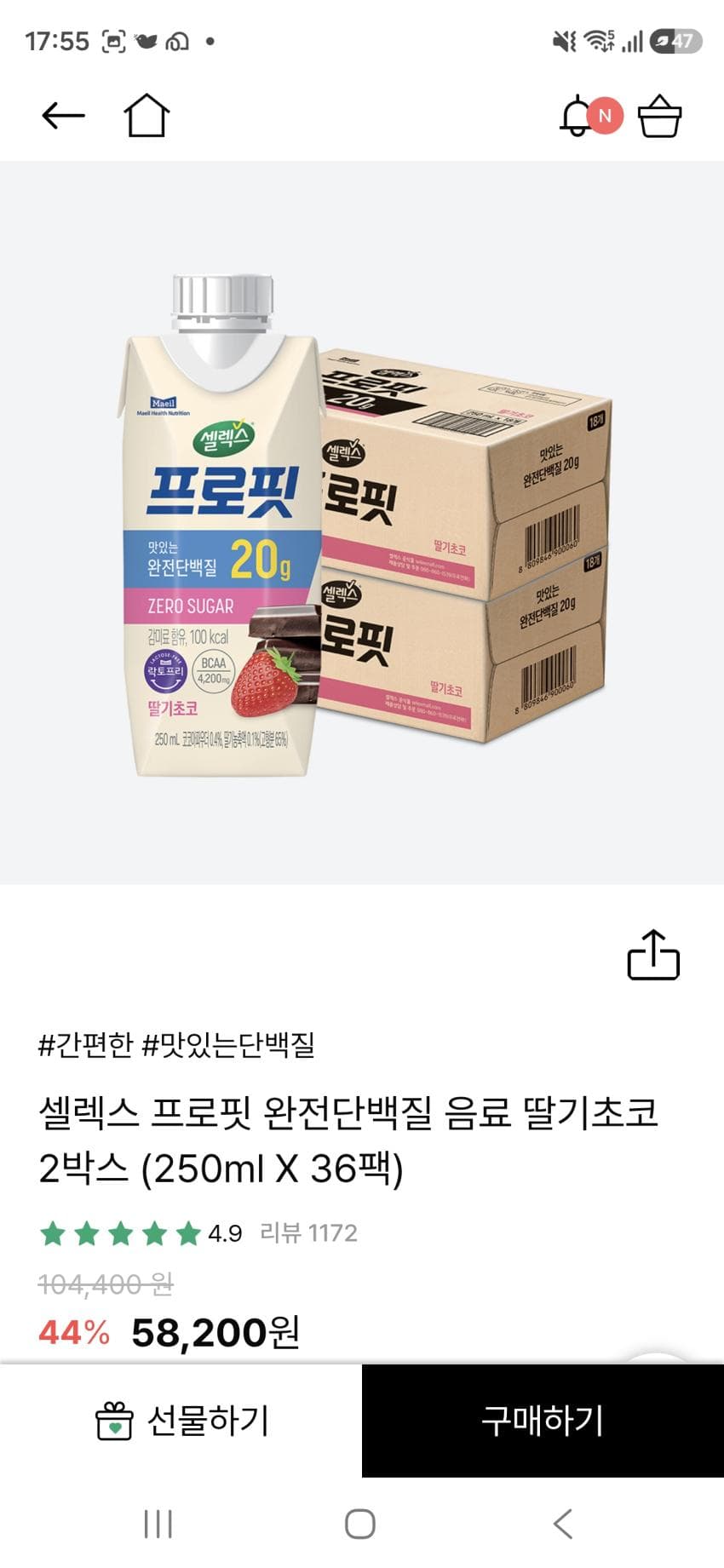
Task: Tap 선물하기 to gift this item
Action: coord(181,1421)
